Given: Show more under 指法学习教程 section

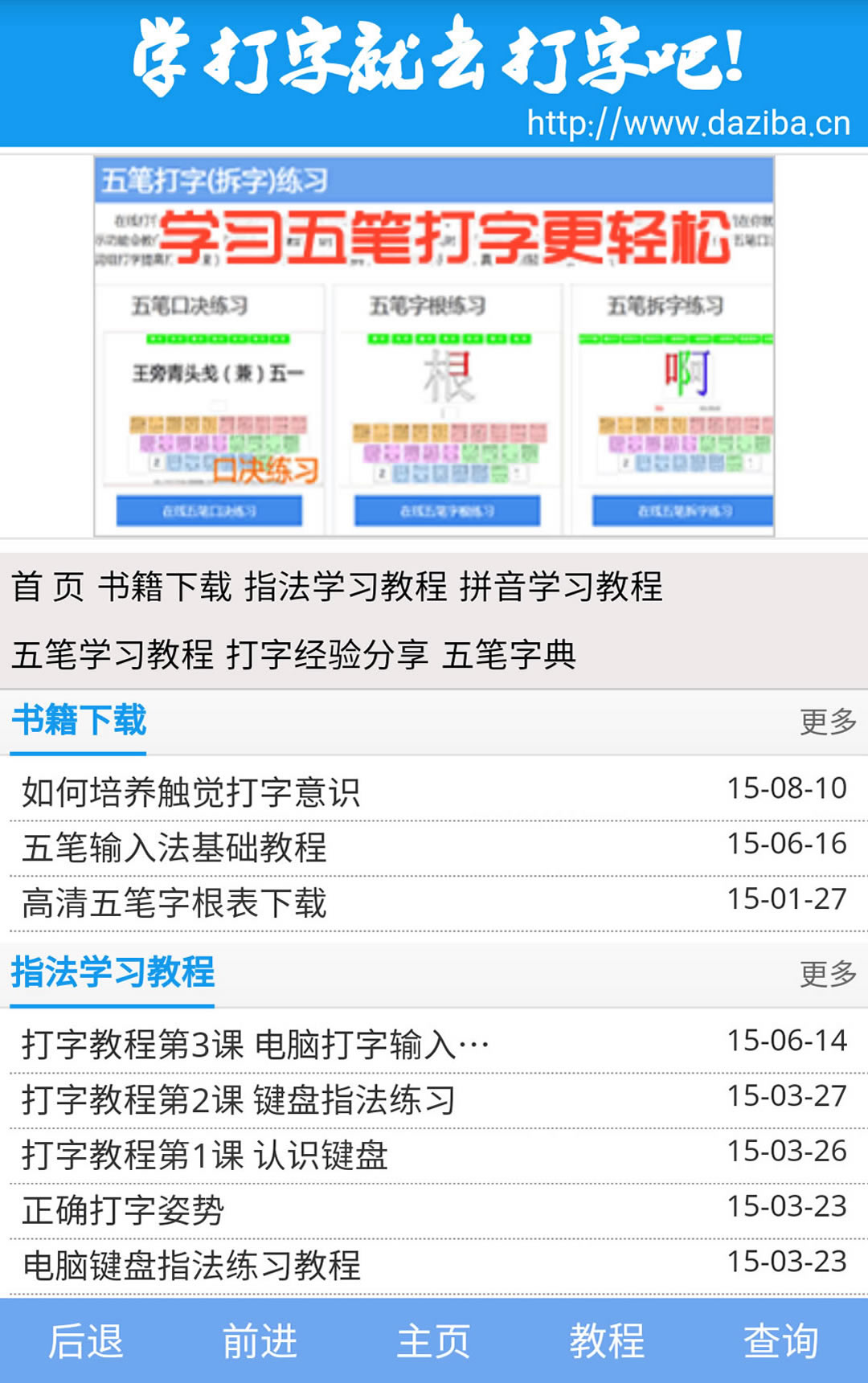Looking at the screenshot, I should click(828, 973).
